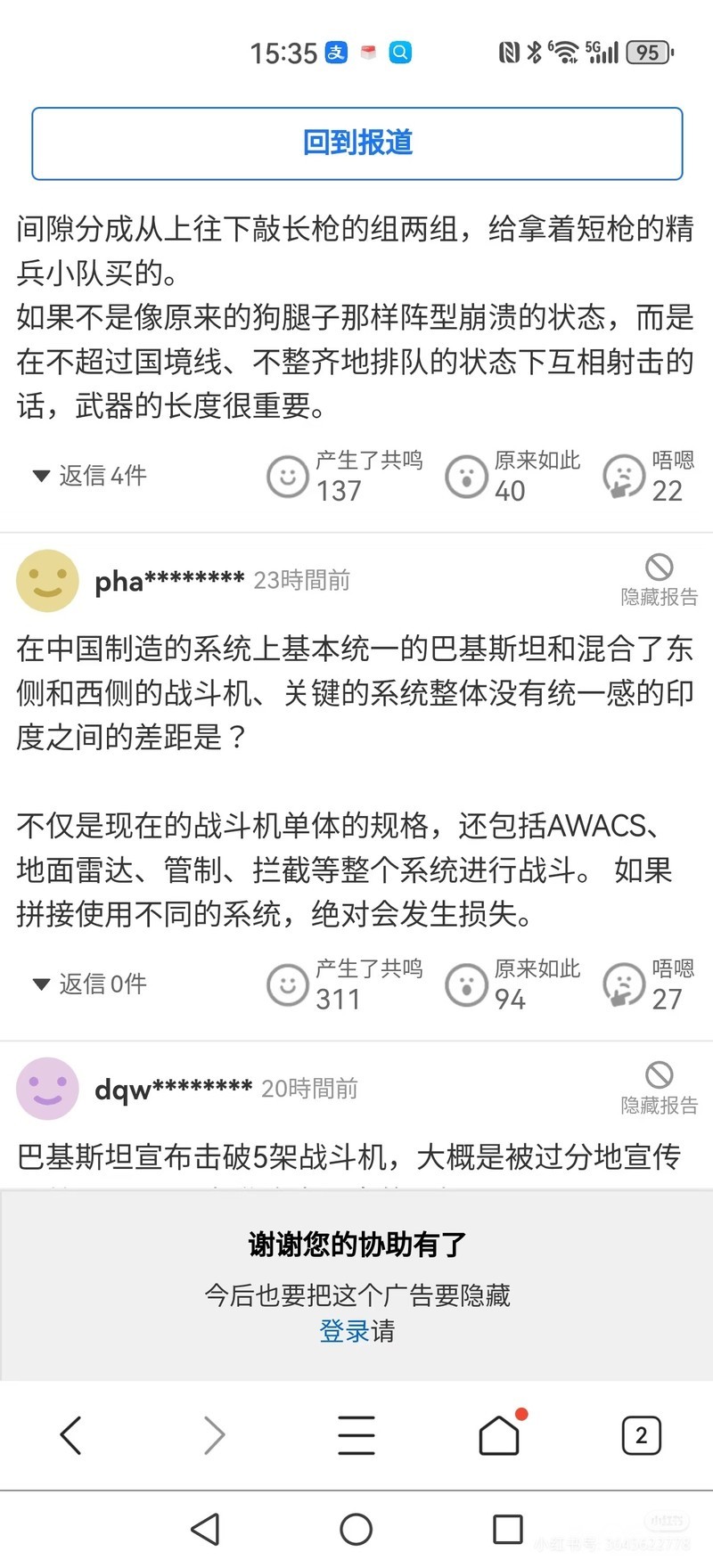Open the browser menu
This screenshot has height=1568, width=713.
click(356, 1435)
